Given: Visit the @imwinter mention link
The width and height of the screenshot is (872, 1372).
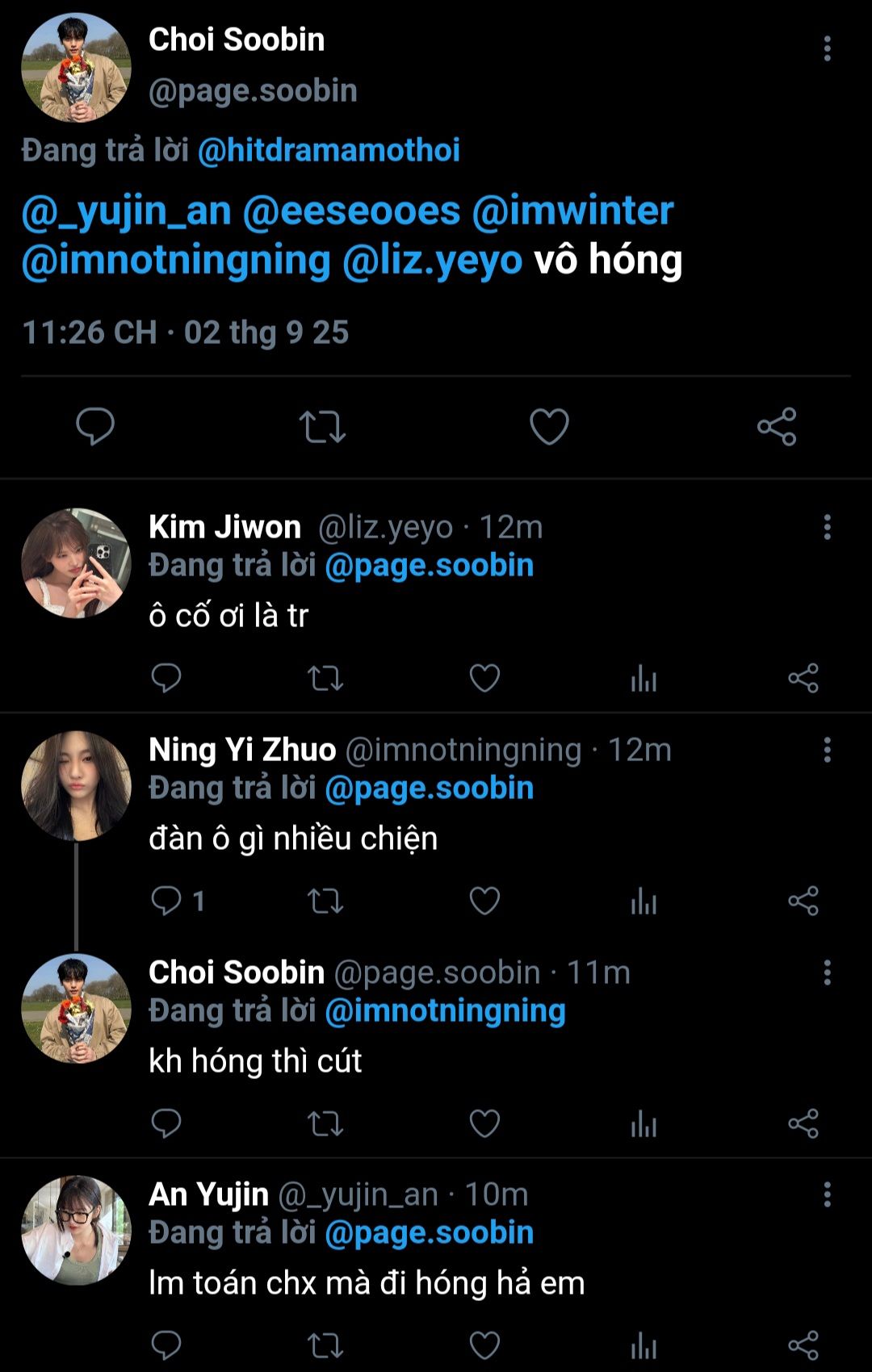Looking at the screenshot, I should [572, 211].
